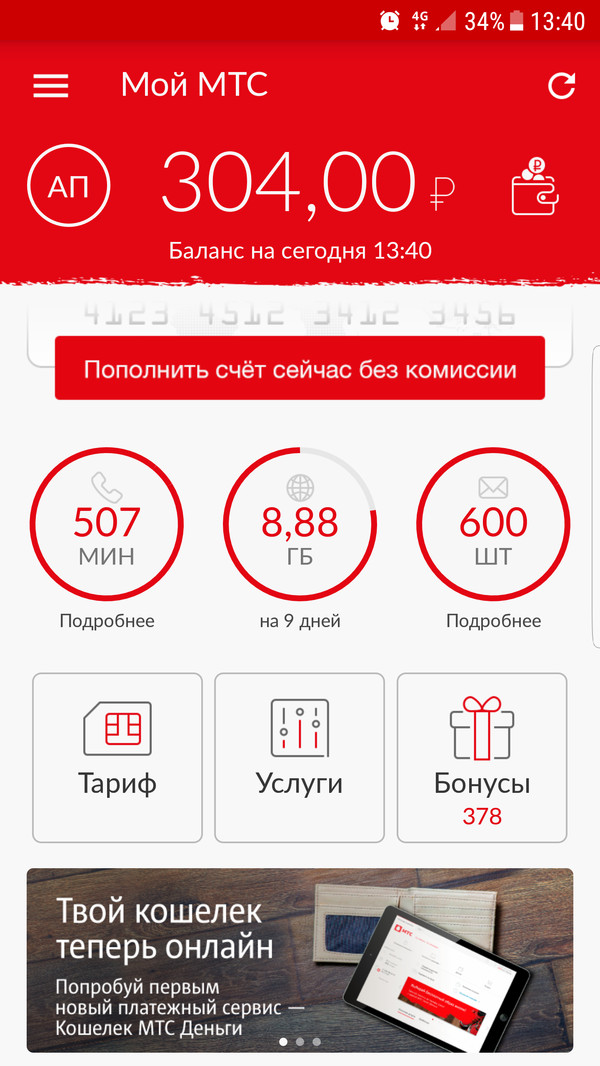Tap Пополнить счёт сейчас без комиссии
Image resolution: width=600 pixels, height=1066 pixels.
pyautogui.click(x=300, y=369)
